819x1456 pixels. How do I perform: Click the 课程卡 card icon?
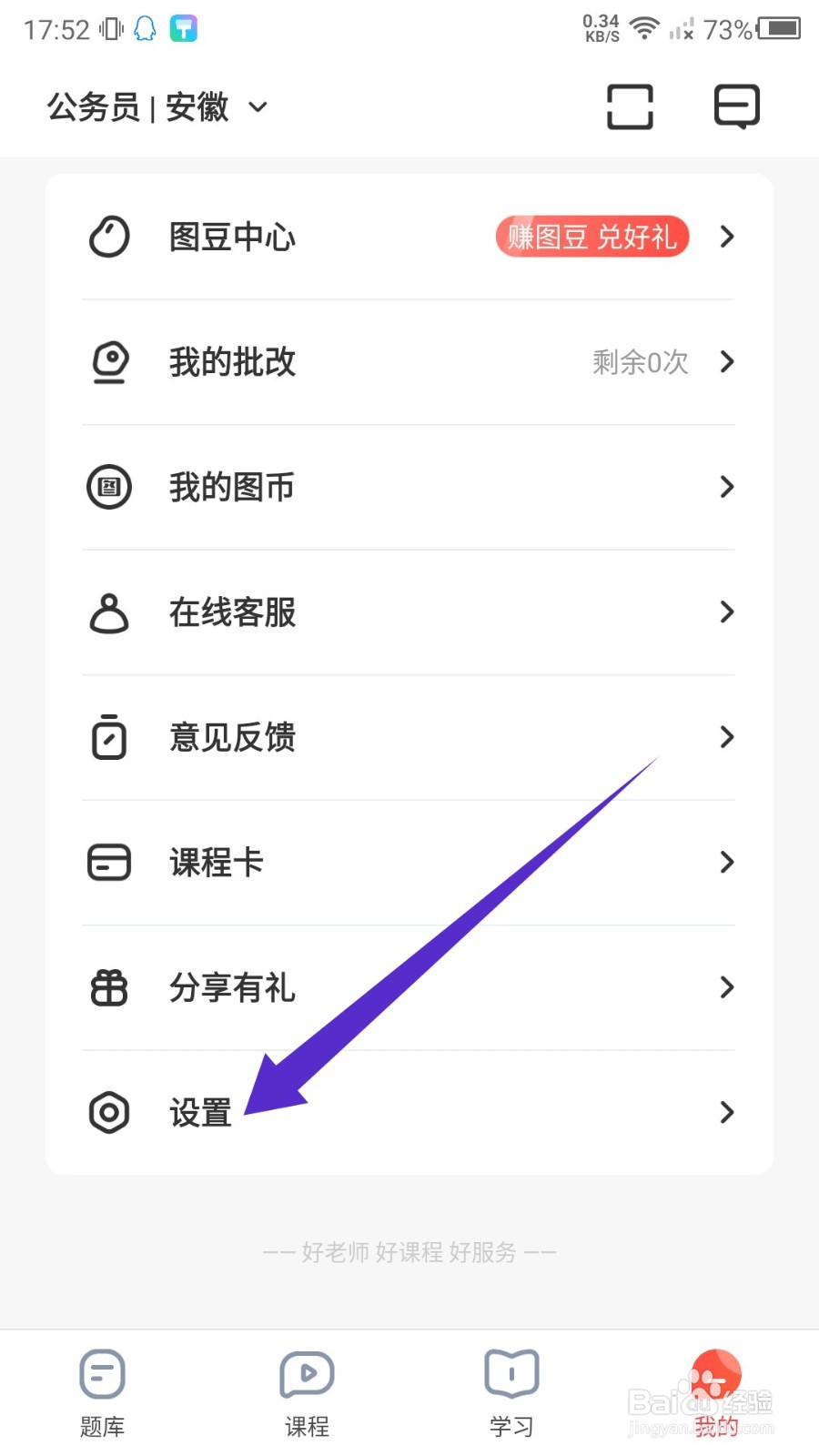coord(108,862)
